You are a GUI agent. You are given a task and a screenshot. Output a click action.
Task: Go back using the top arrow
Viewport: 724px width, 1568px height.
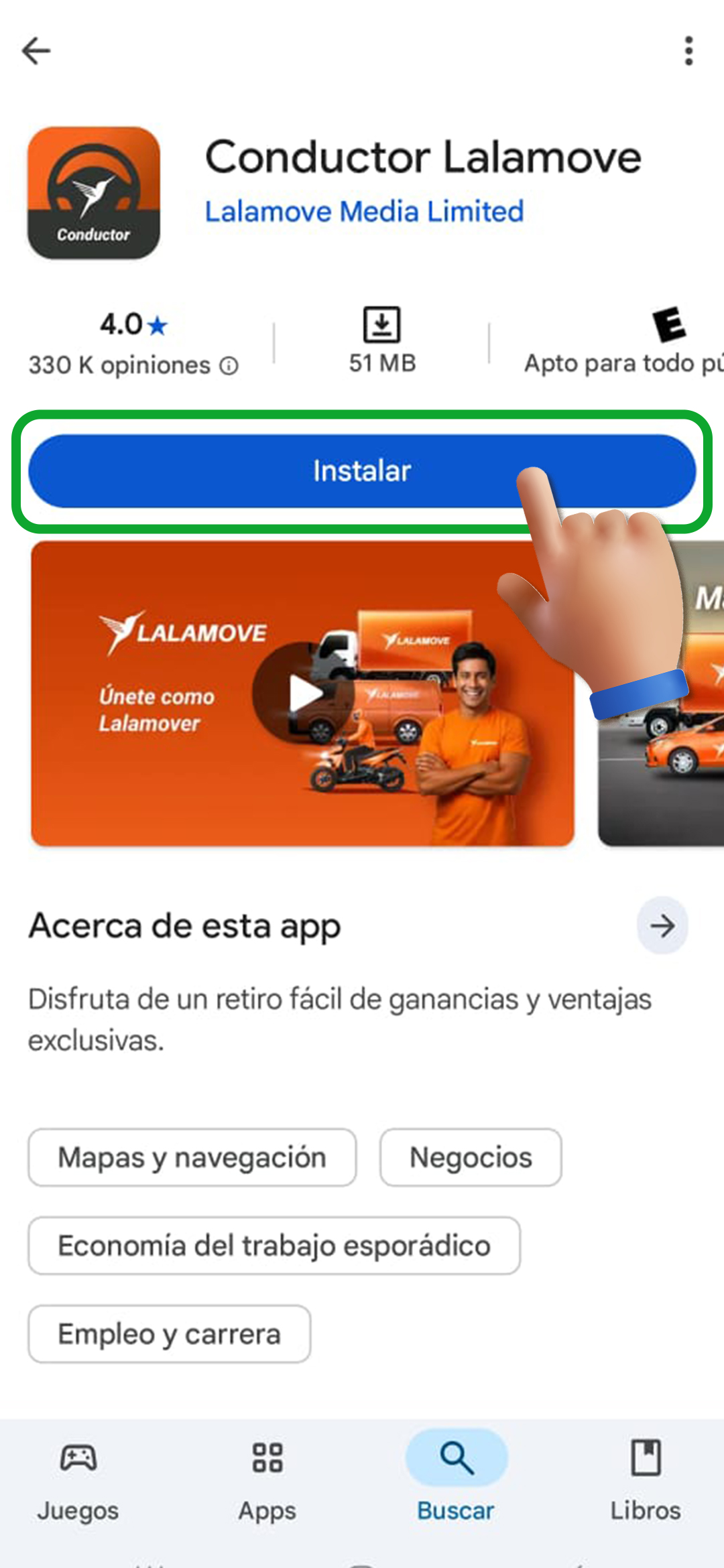pos(36,51)
